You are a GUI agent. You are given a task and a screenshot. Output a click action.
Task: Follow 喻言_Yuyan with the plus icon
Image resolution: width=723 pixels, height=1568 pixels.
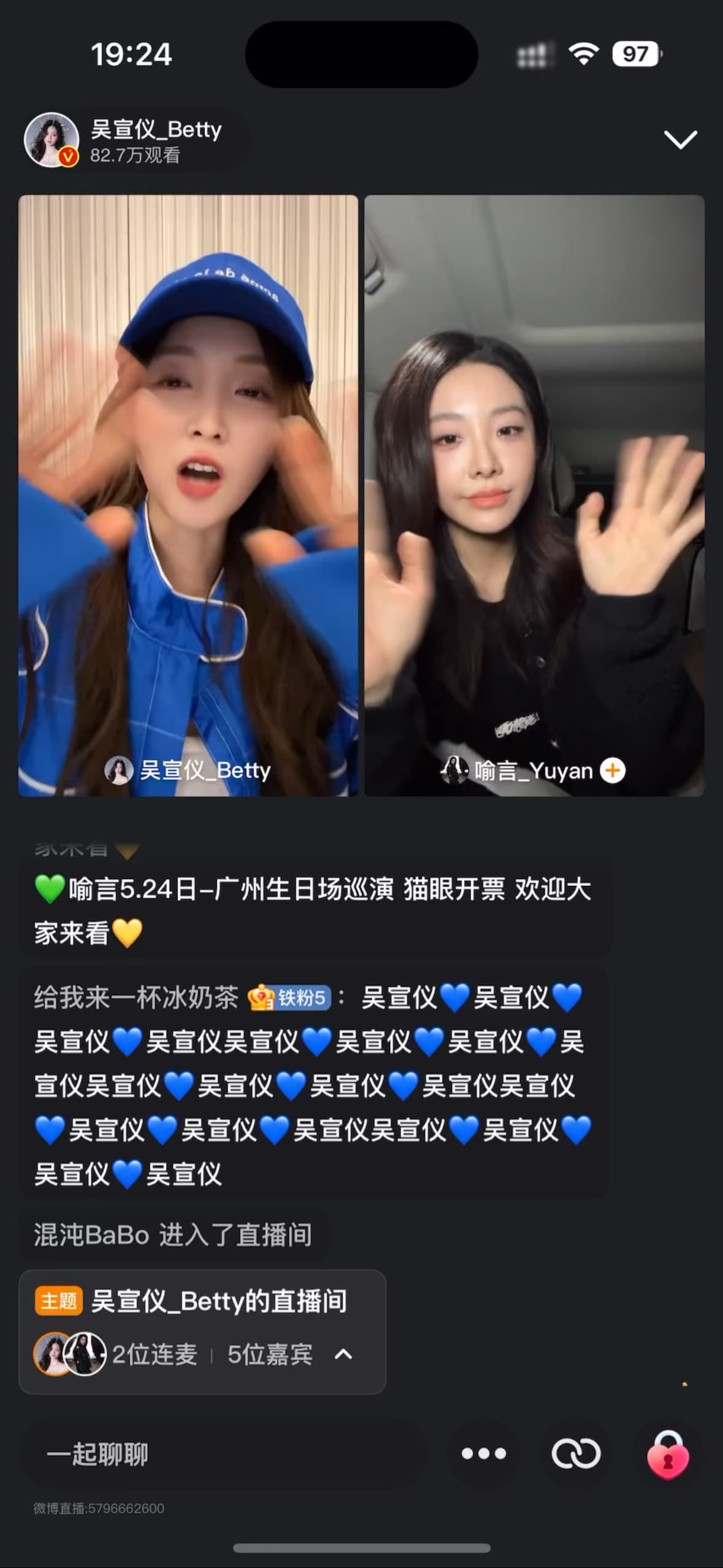click(613, 770)
